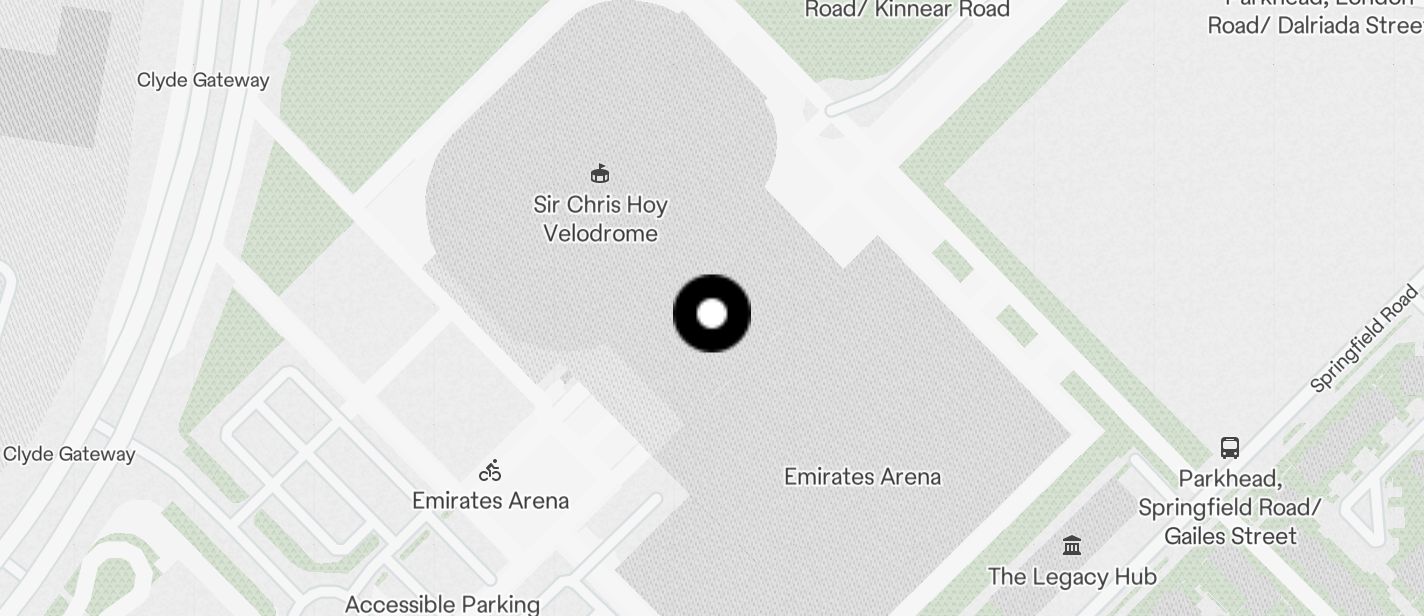1424x616 pixels.
Task: Select the Emirates Arena cycling marker
Action: coord(490,470)
